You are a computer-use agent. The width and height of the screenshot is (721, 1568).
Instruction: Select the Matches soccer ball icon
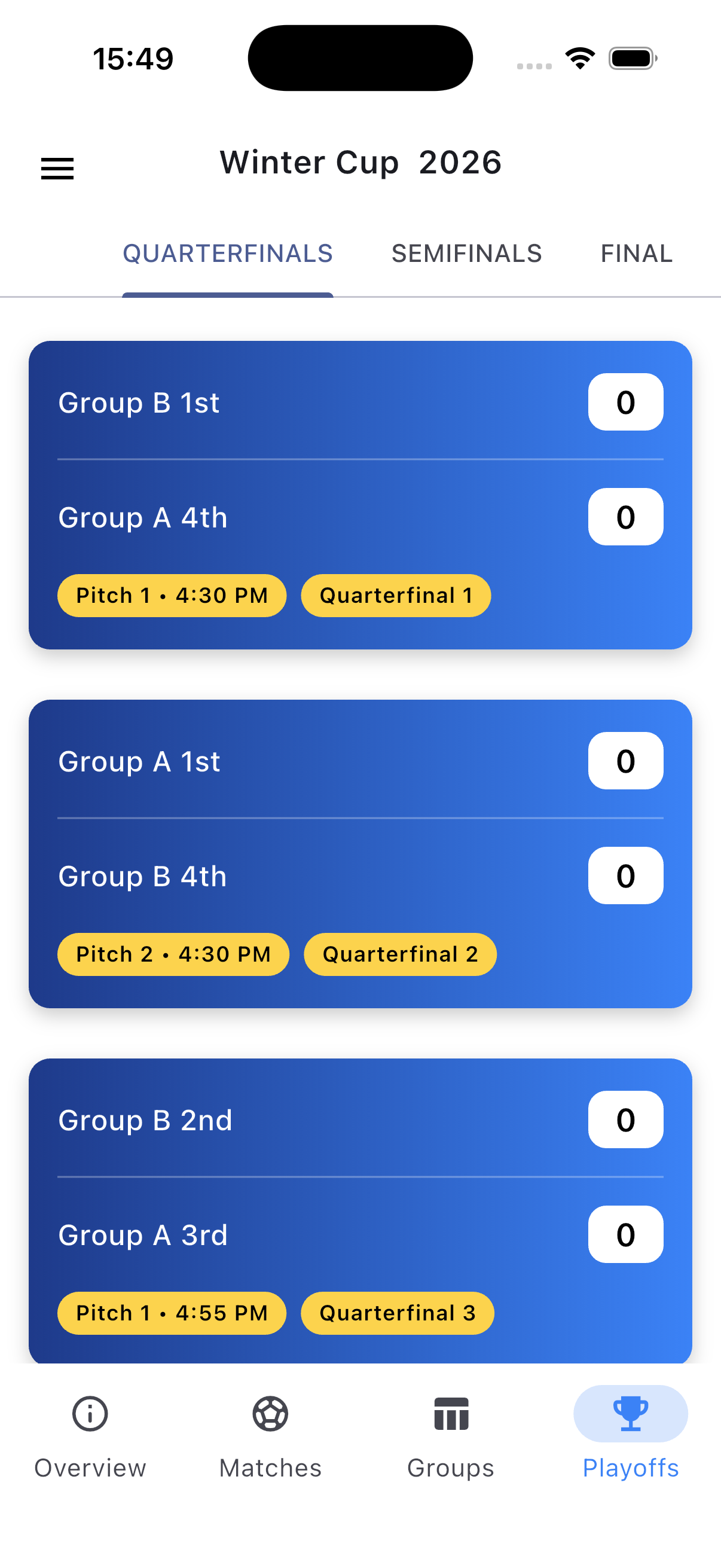coord(270,1414)
